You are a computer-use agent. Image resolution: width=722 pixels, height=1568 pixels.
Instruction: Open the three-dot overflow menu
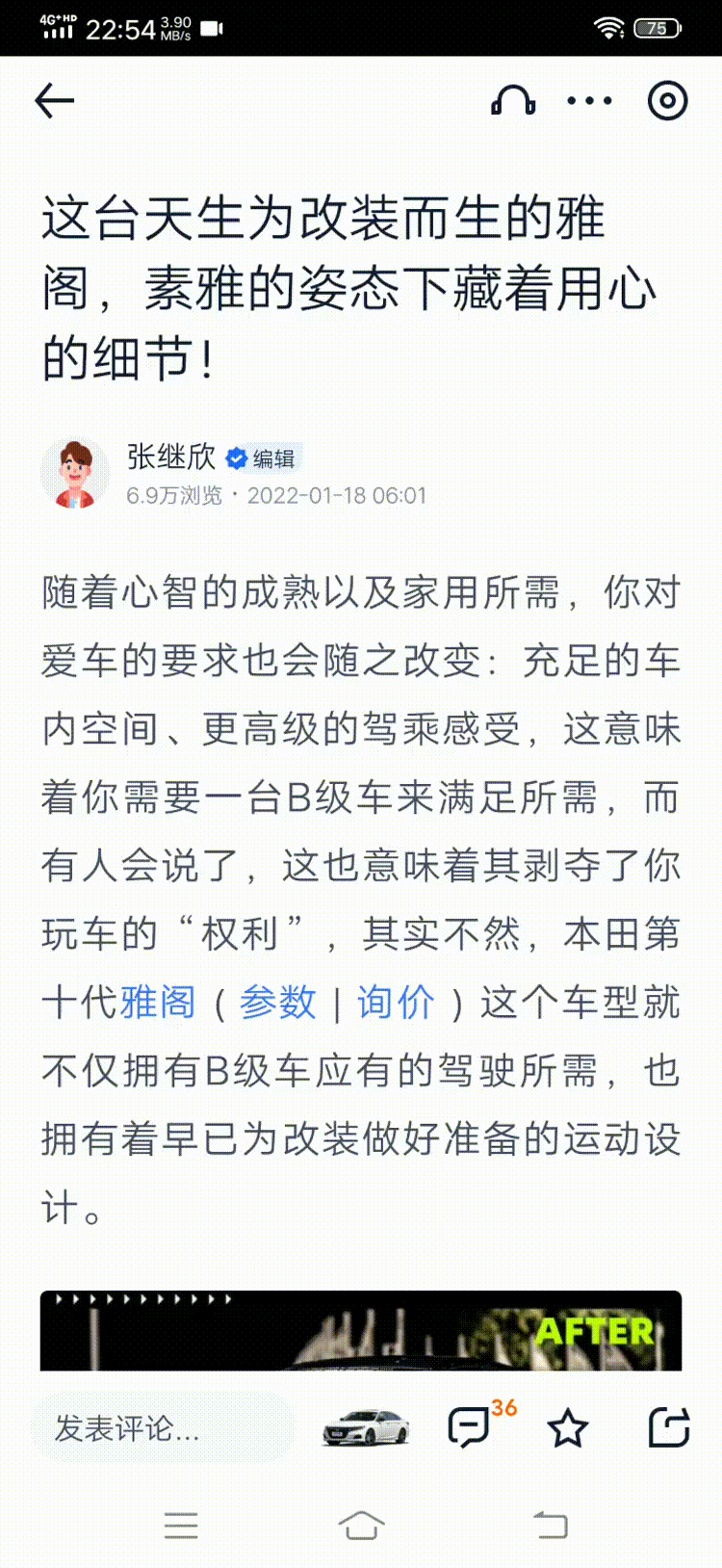pos(589,100)
